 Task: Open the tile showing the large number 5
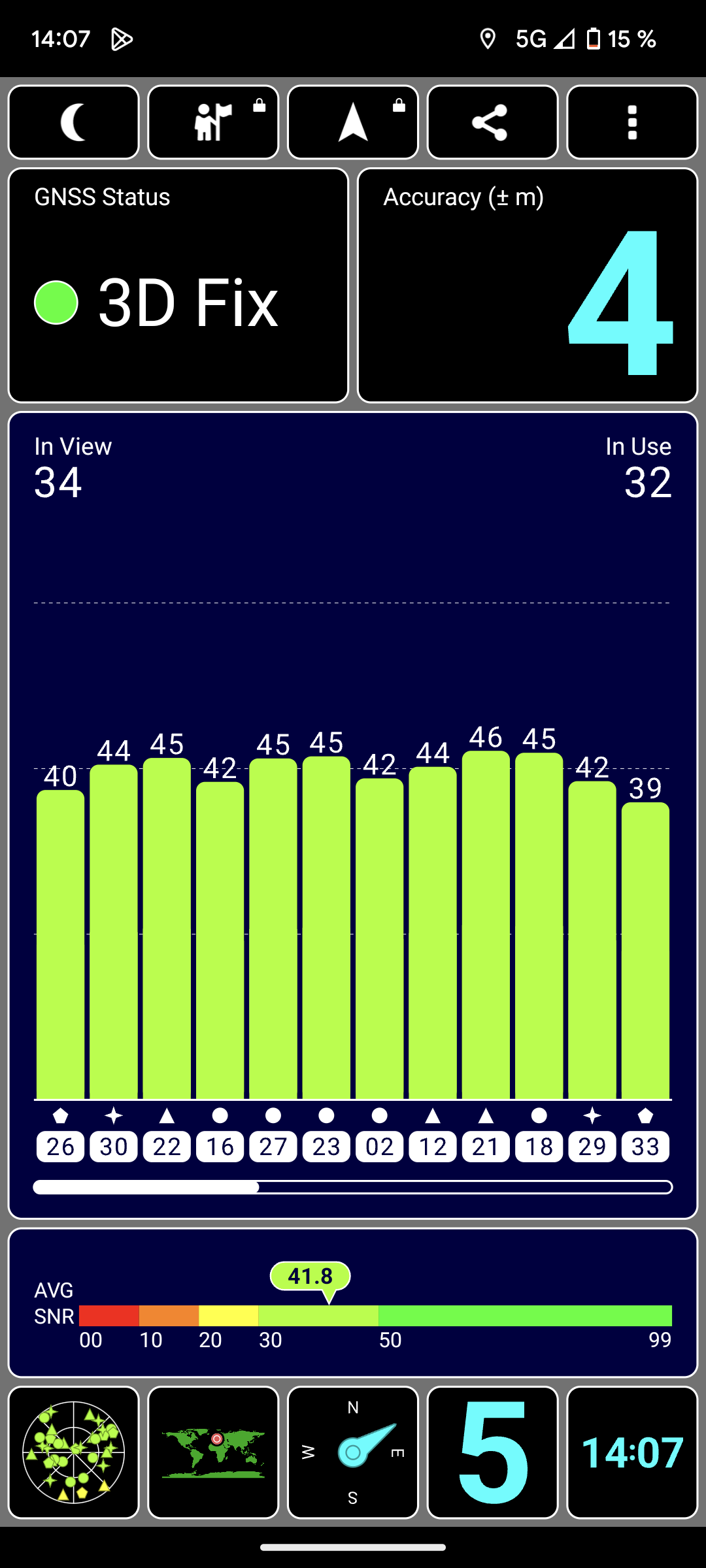click(x=492, y=1452)
